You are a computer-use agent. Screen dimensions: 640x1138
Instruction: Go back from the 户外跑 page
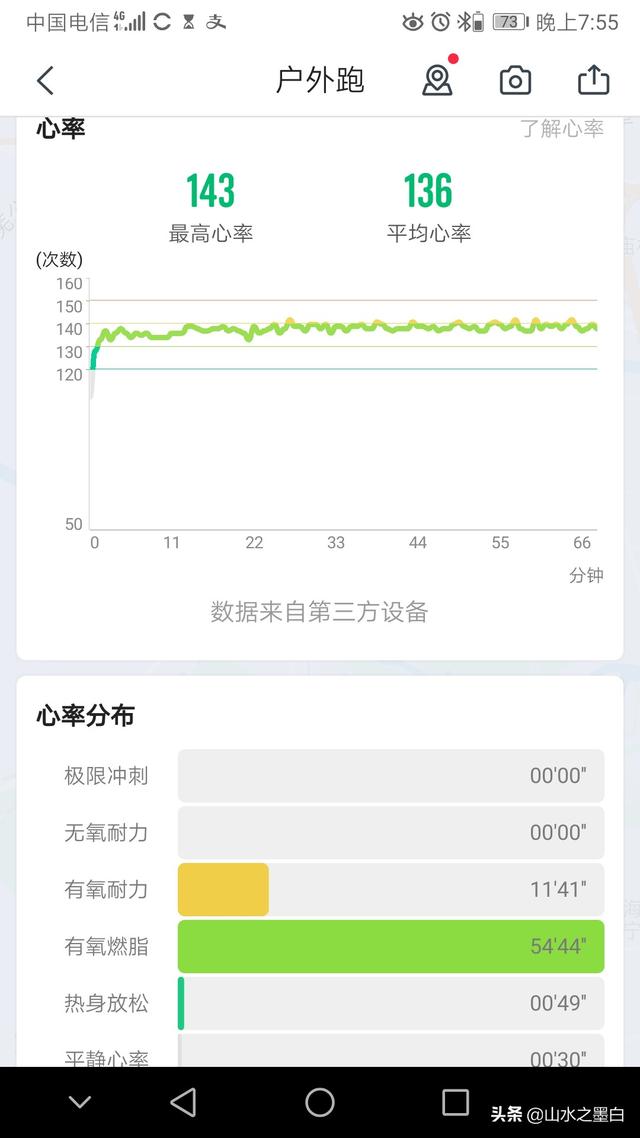tap(45, 81)
